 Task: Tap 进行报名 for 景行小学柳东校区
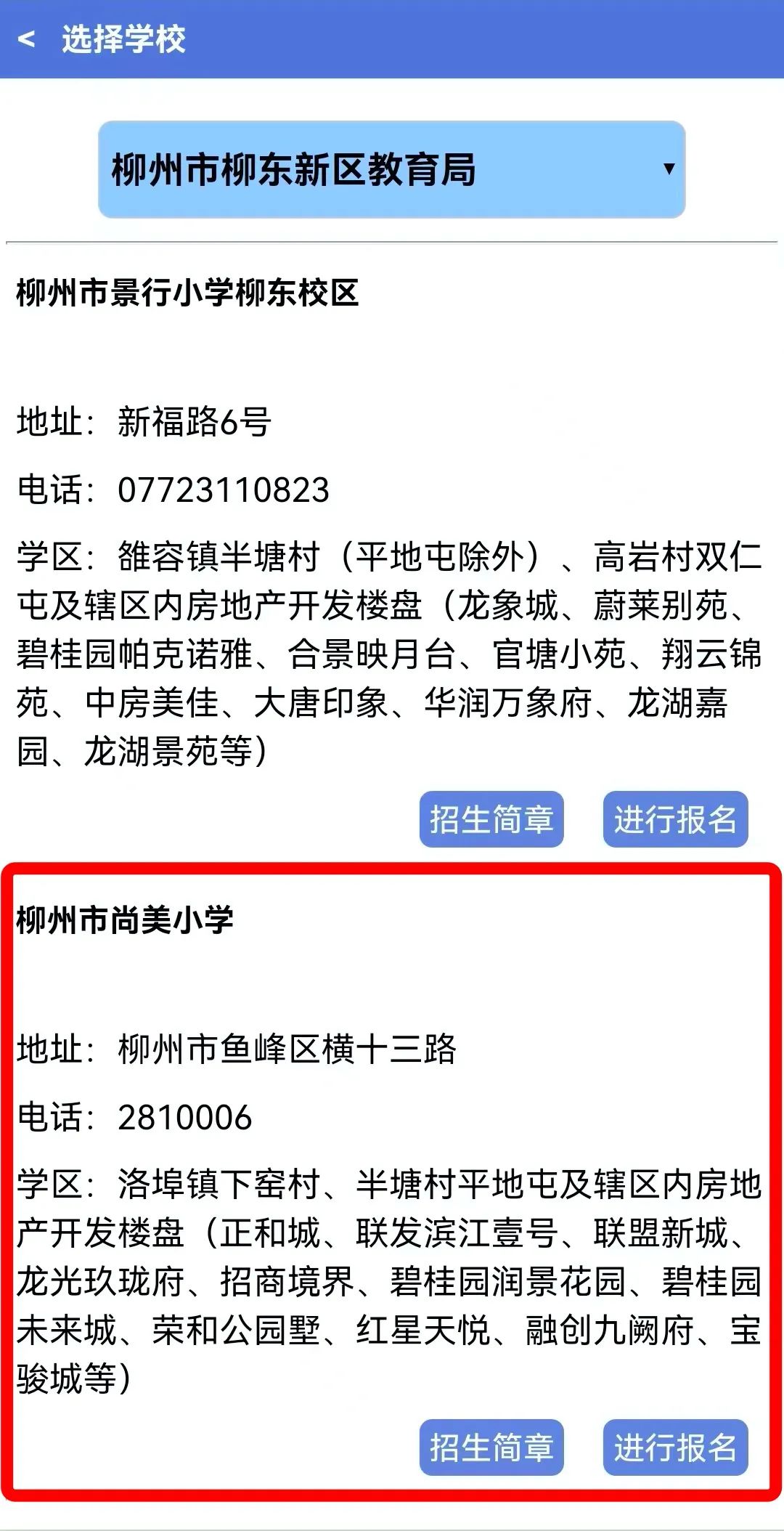pos(675,819)
